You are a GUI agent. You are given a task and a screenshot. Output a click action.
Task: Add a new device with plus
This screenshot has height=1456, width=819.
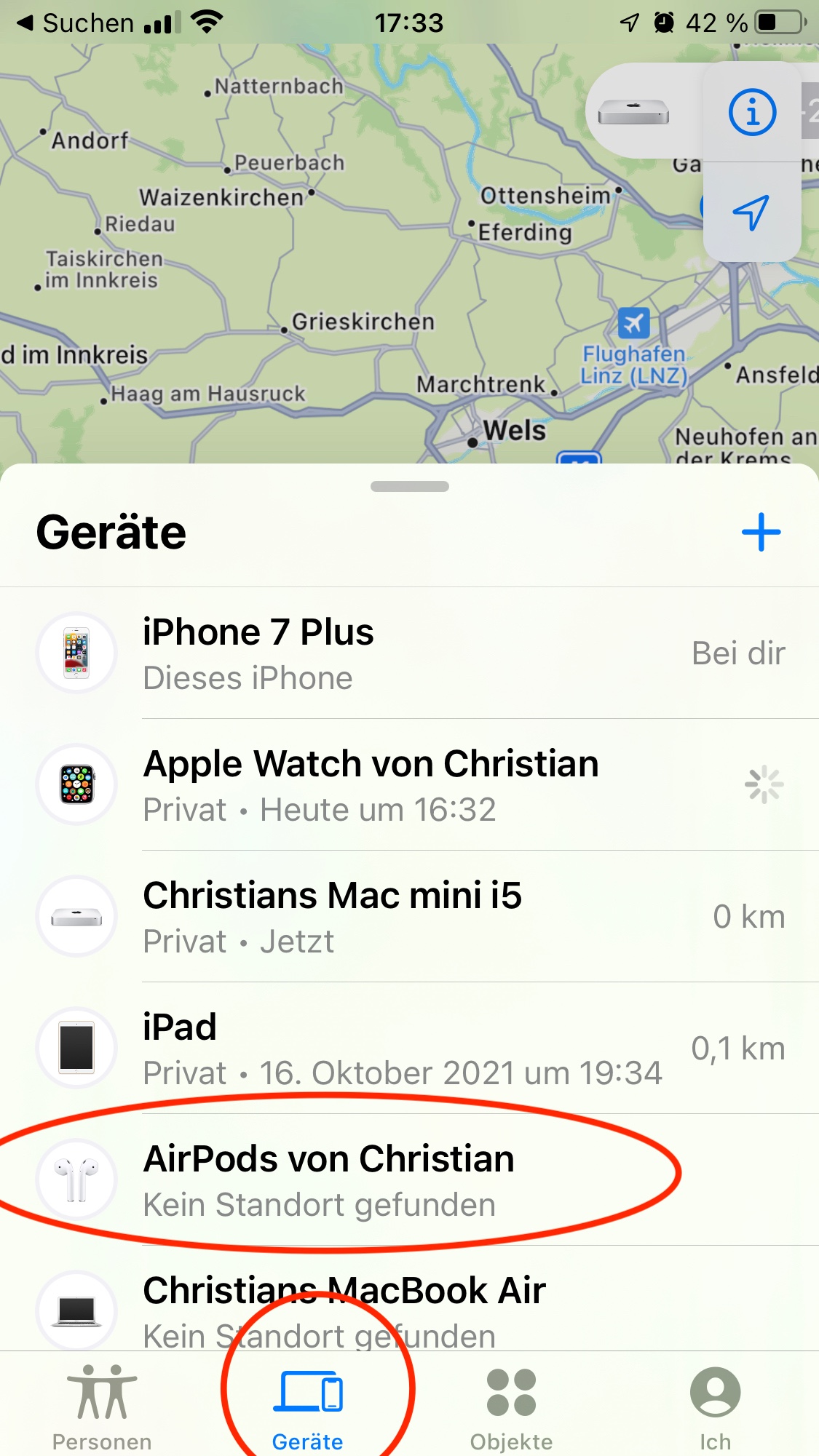761,532
